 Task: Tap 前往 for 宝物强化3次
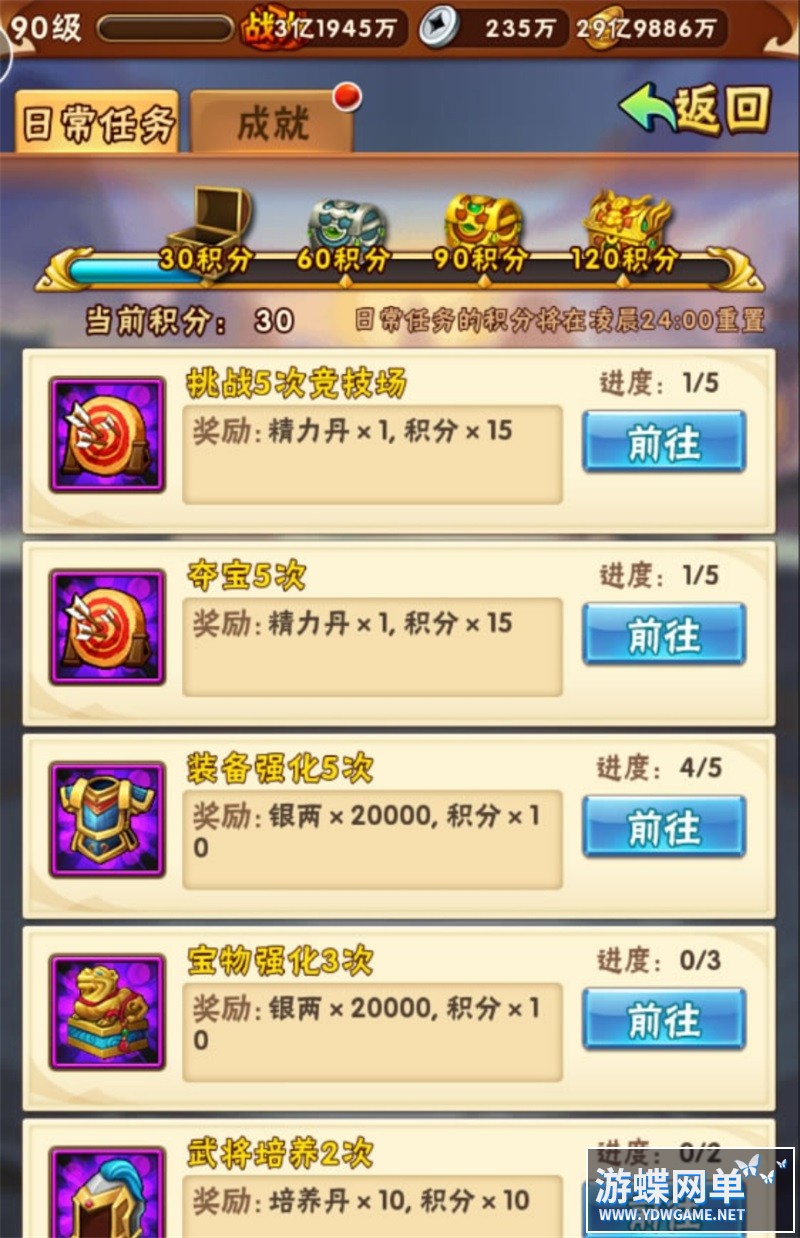click(x=664, y=1019)
